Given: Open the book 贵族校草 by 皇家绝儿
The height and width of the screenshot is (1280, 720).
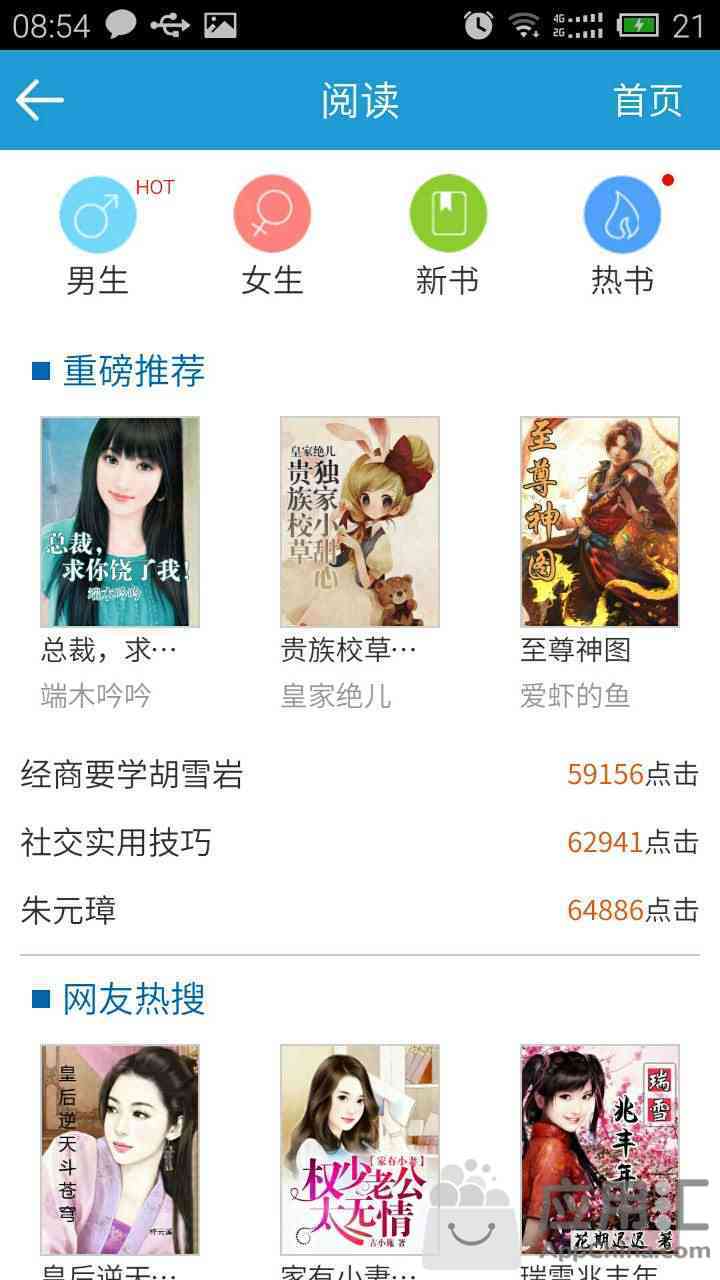Looking at the screenshot, I should (360, 522).
